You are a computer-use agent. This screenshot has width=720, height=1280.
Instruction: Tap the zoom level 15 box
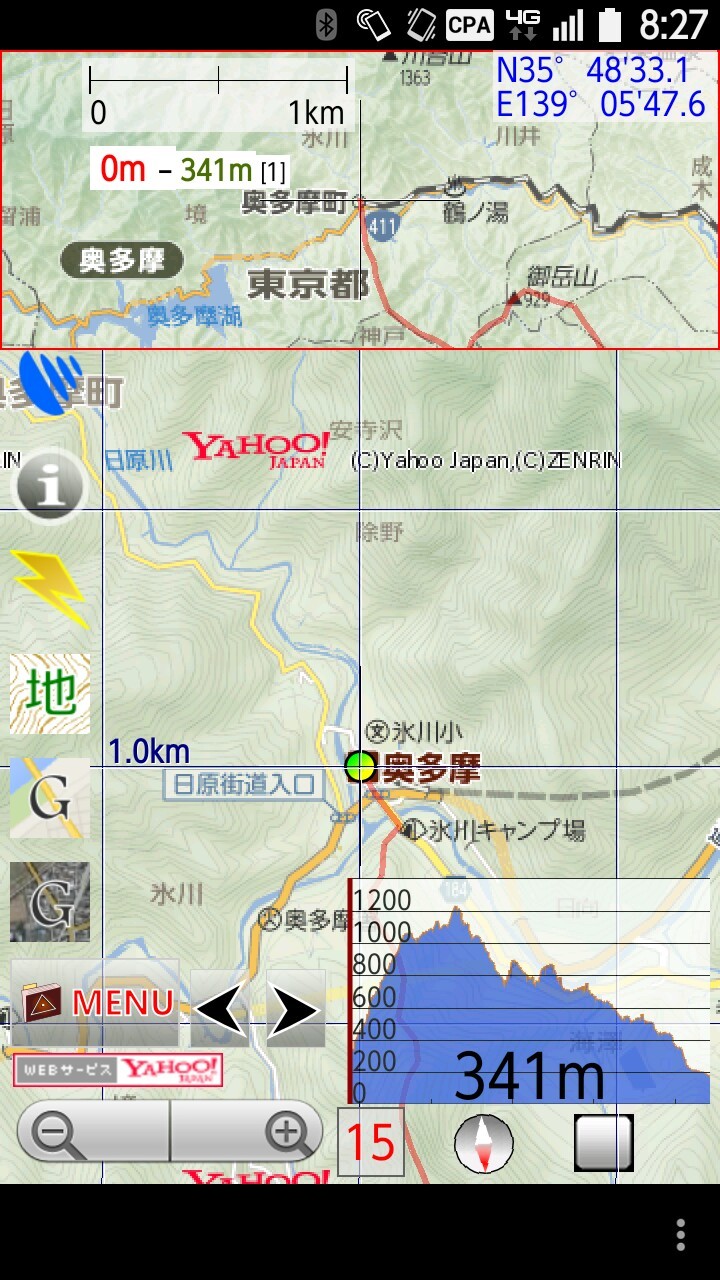pos(371,1142)
